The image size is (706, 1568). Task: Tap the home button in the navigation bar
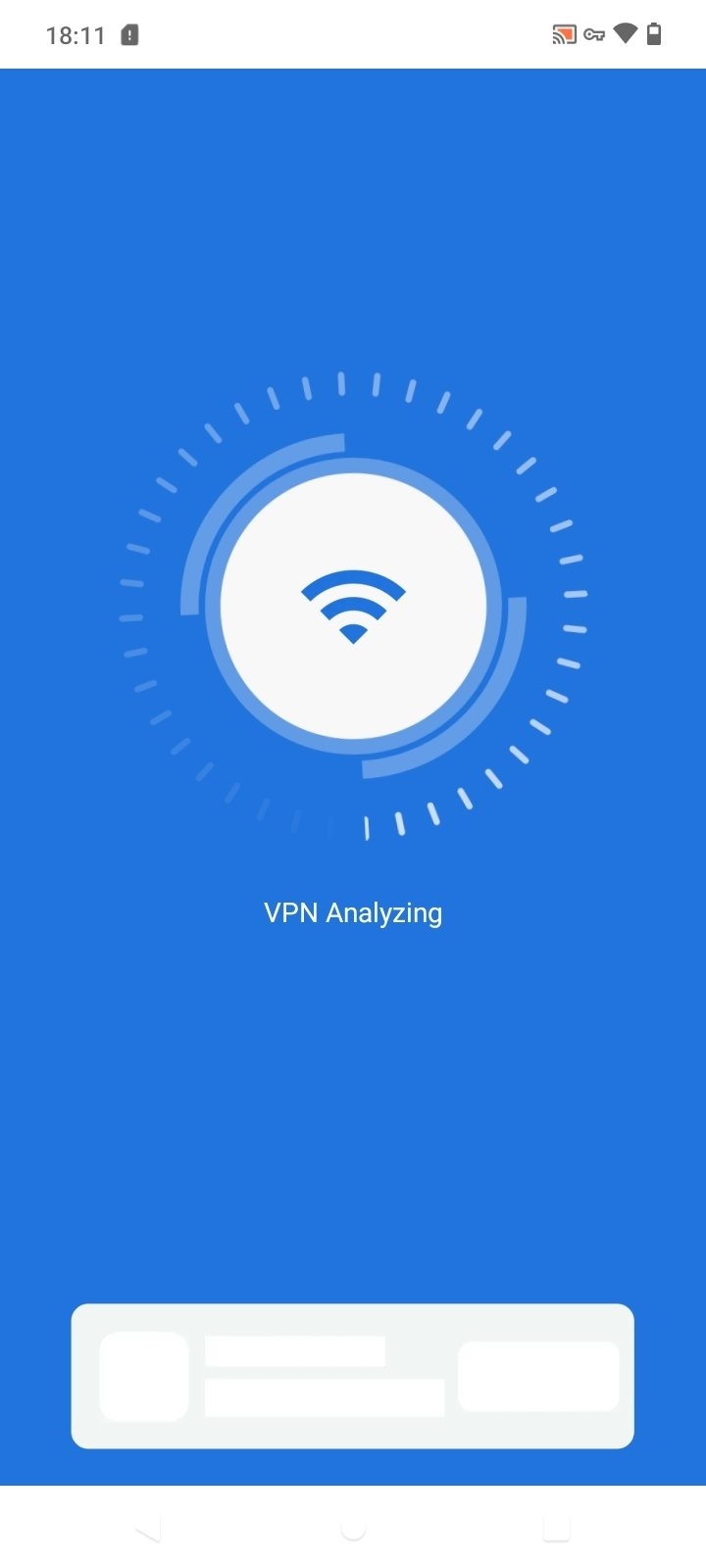pyautogui.click(x=353, y=1528)
